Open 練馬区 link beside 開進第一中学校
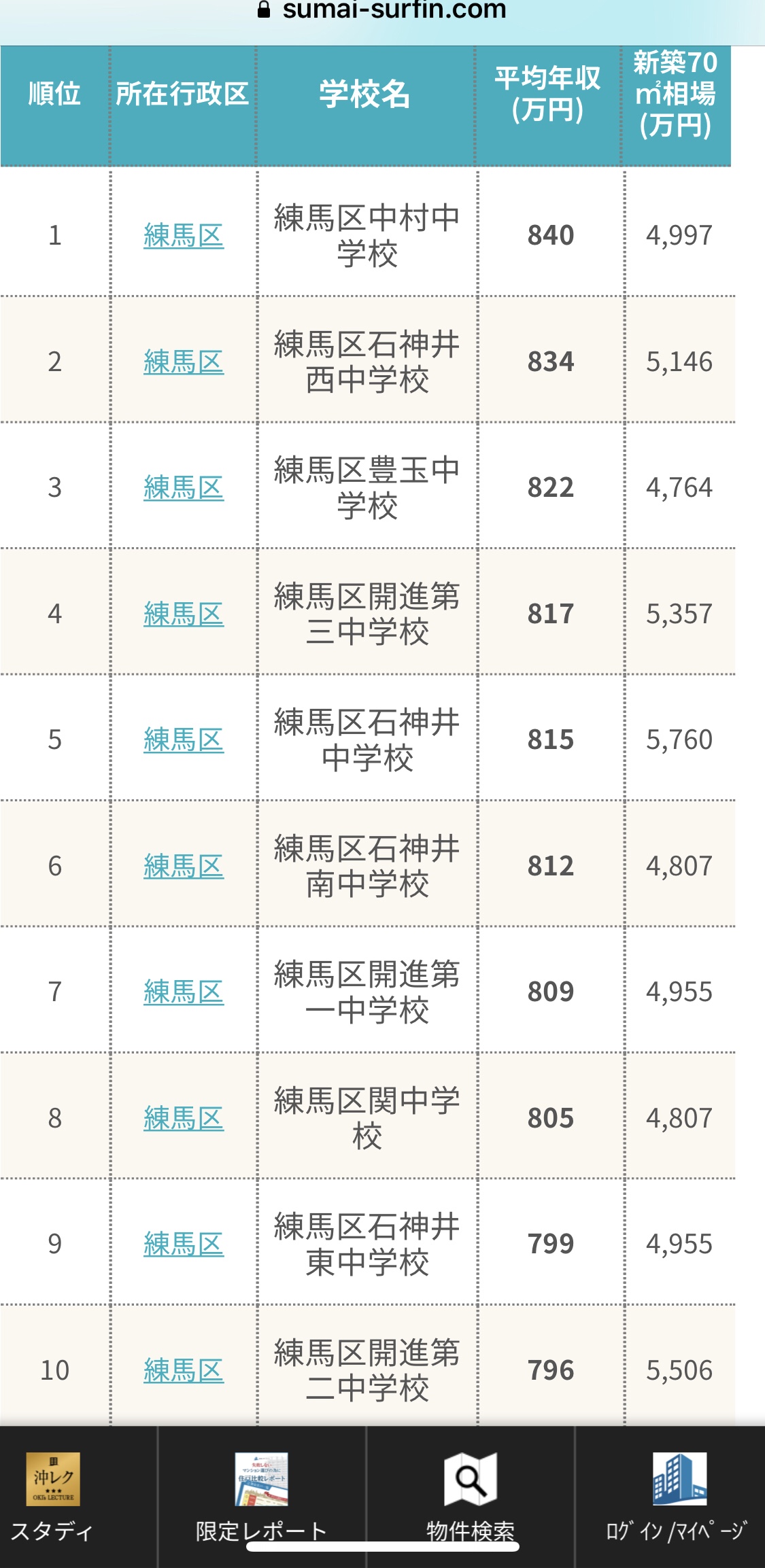 [184, 992]
